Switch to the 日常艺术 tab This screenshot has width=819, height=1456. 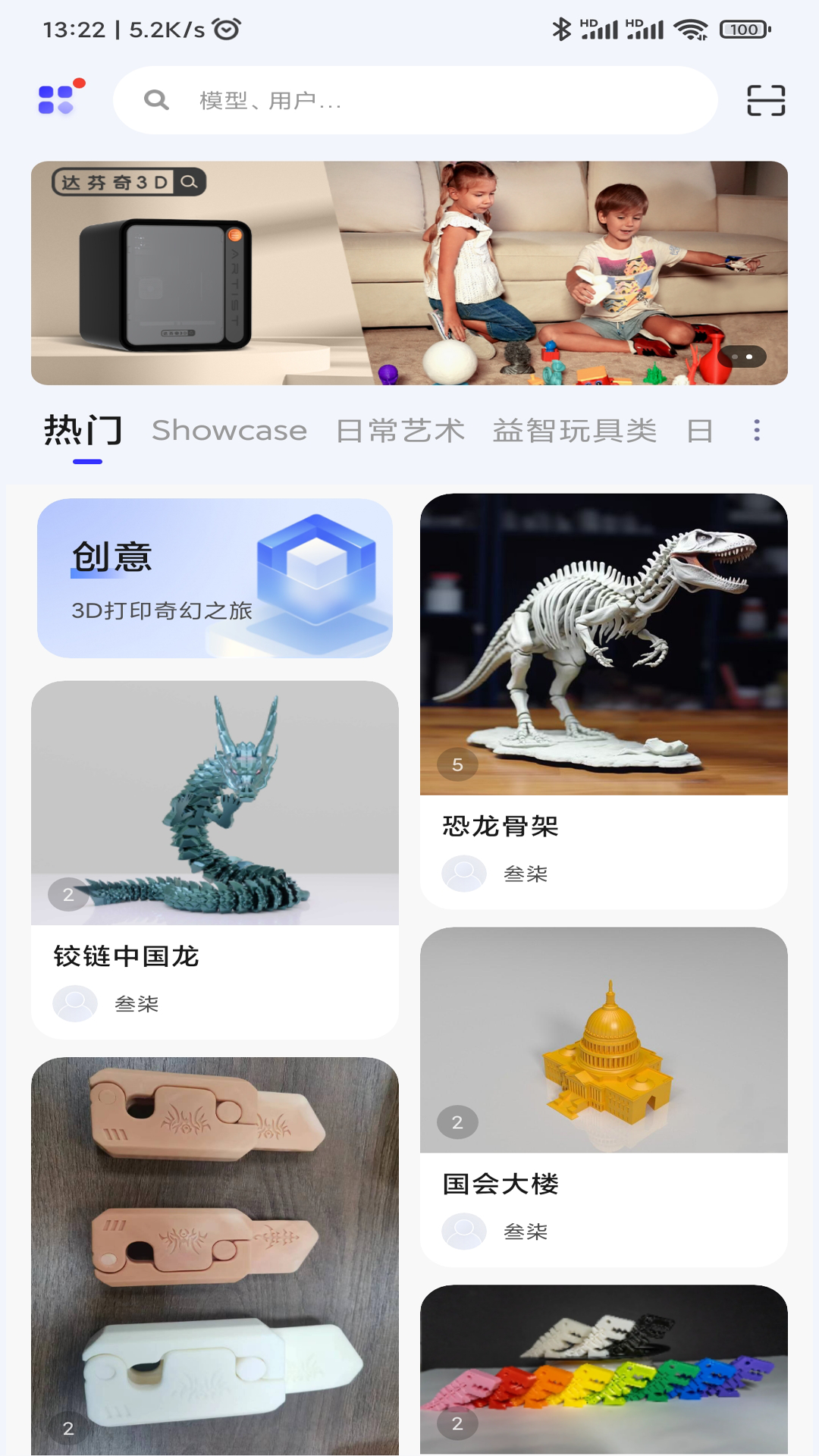(x=400, y=431)
